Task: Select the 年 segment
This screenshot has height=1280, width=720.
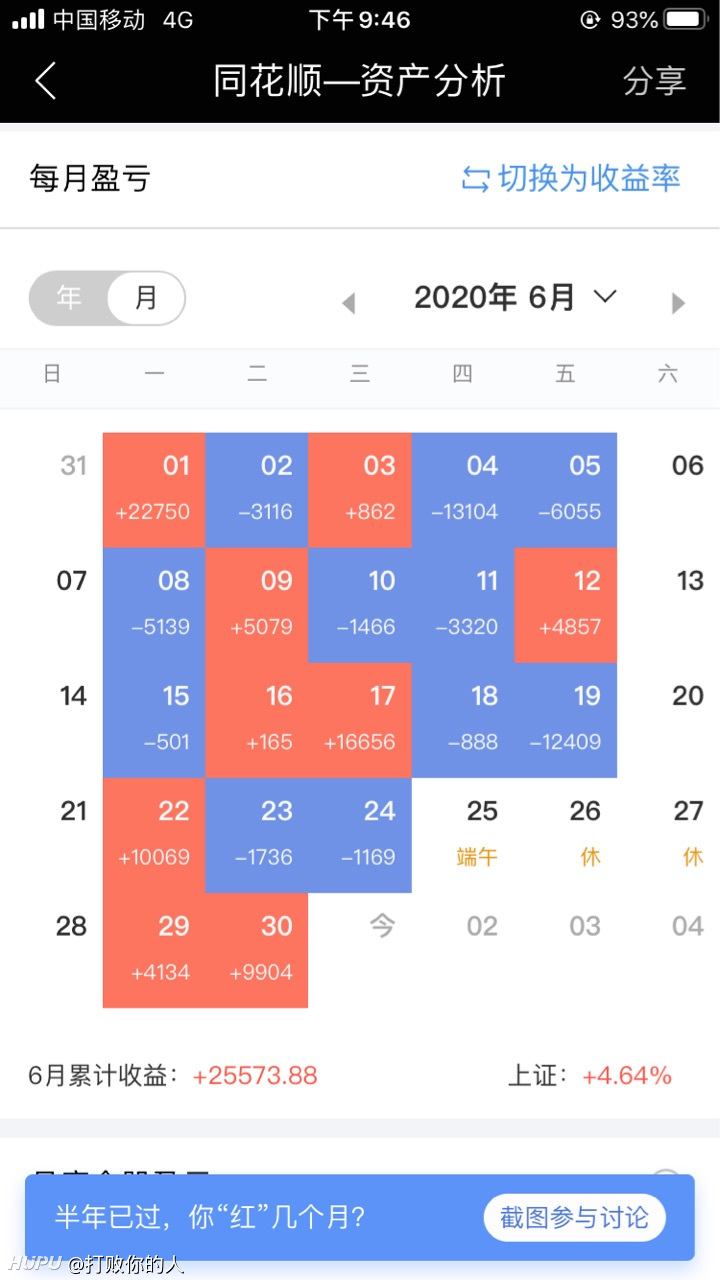Action: (x=69, y=298)
